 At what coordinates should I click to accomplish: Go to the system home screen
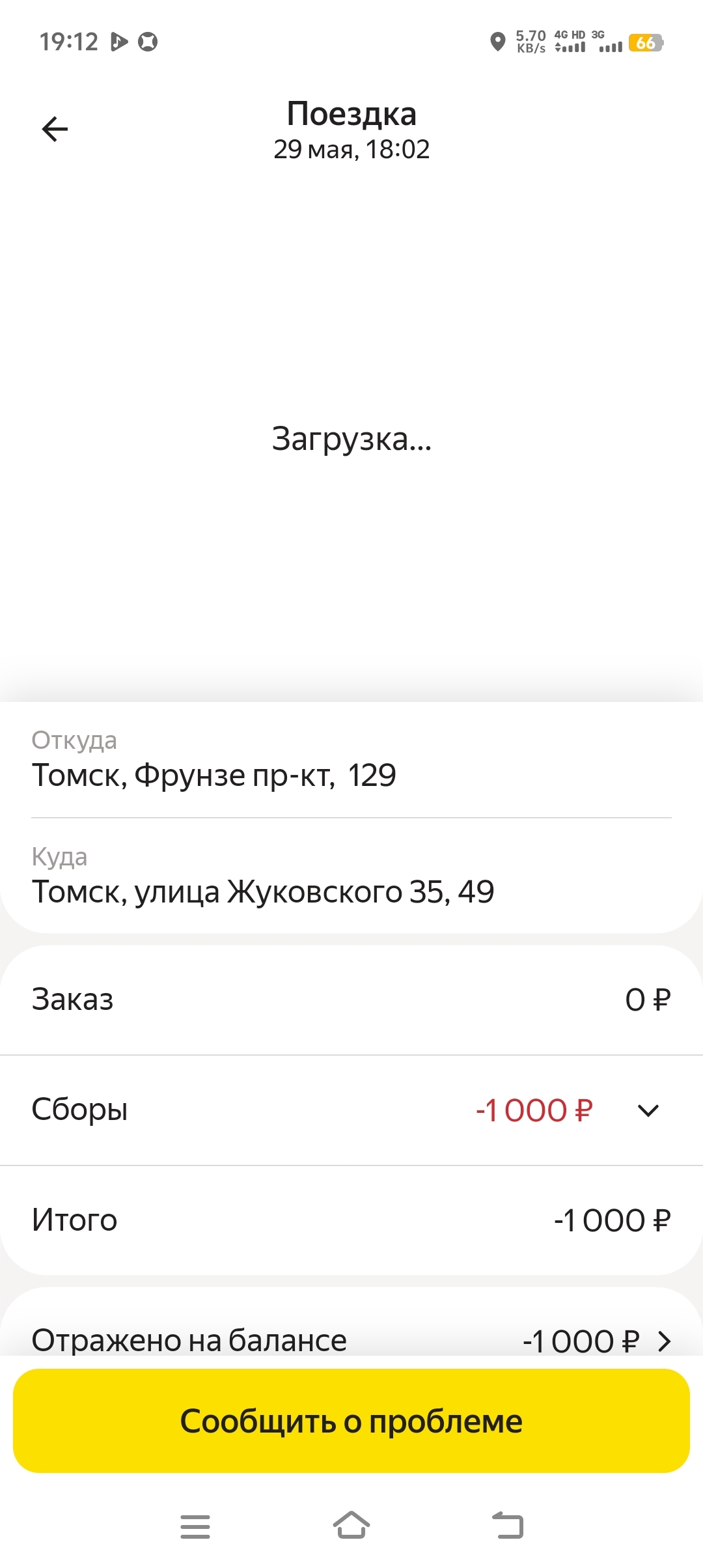(351, 1526)
